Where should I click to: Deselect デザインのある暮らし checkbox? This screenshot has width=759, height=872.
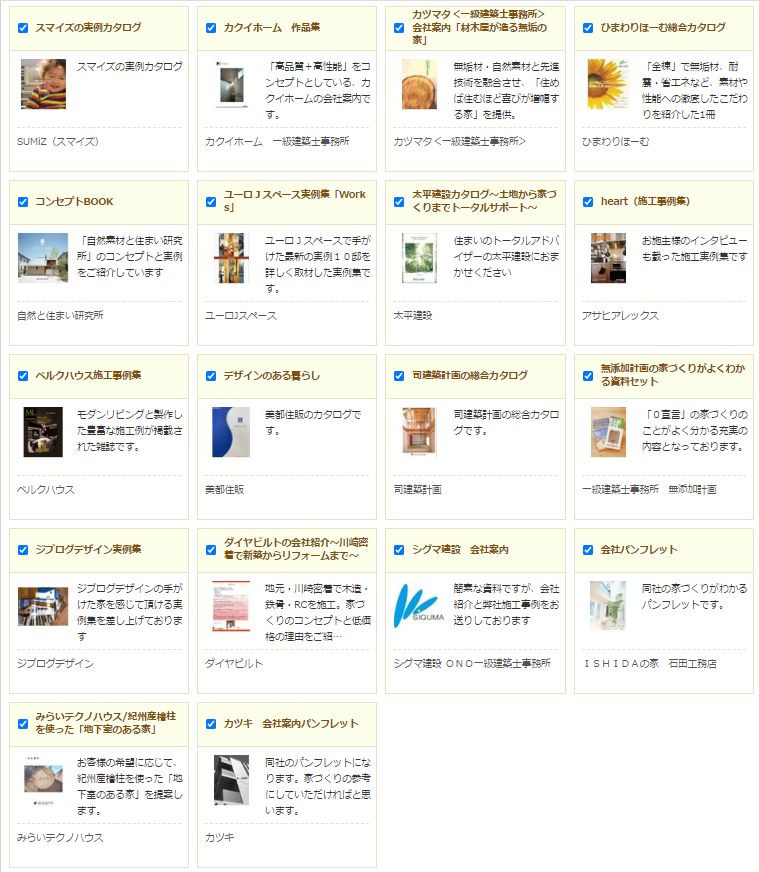click(x=211, y=376)
